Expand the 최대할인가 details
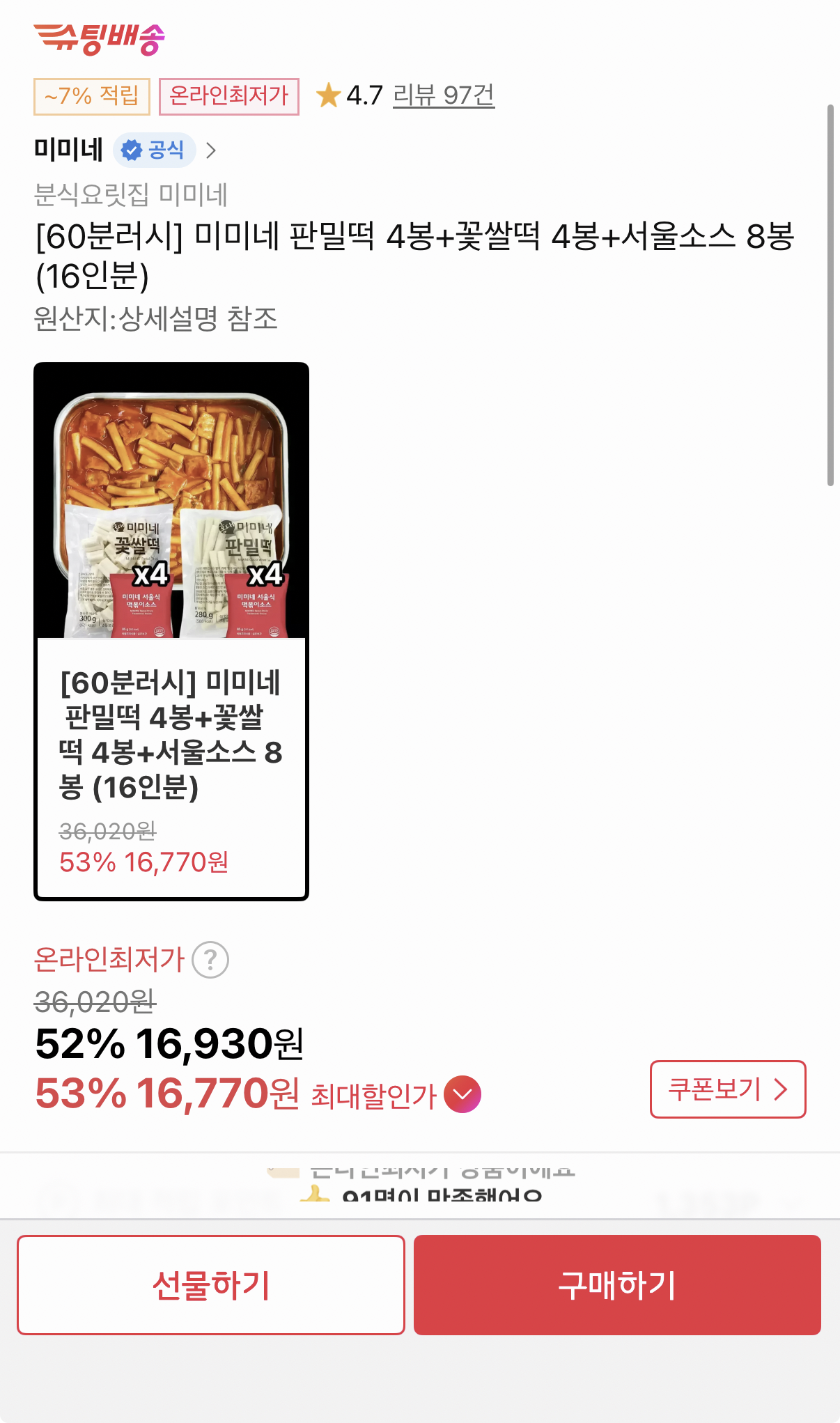Viewport: 840px width, 1423px height. (462, 1094)
